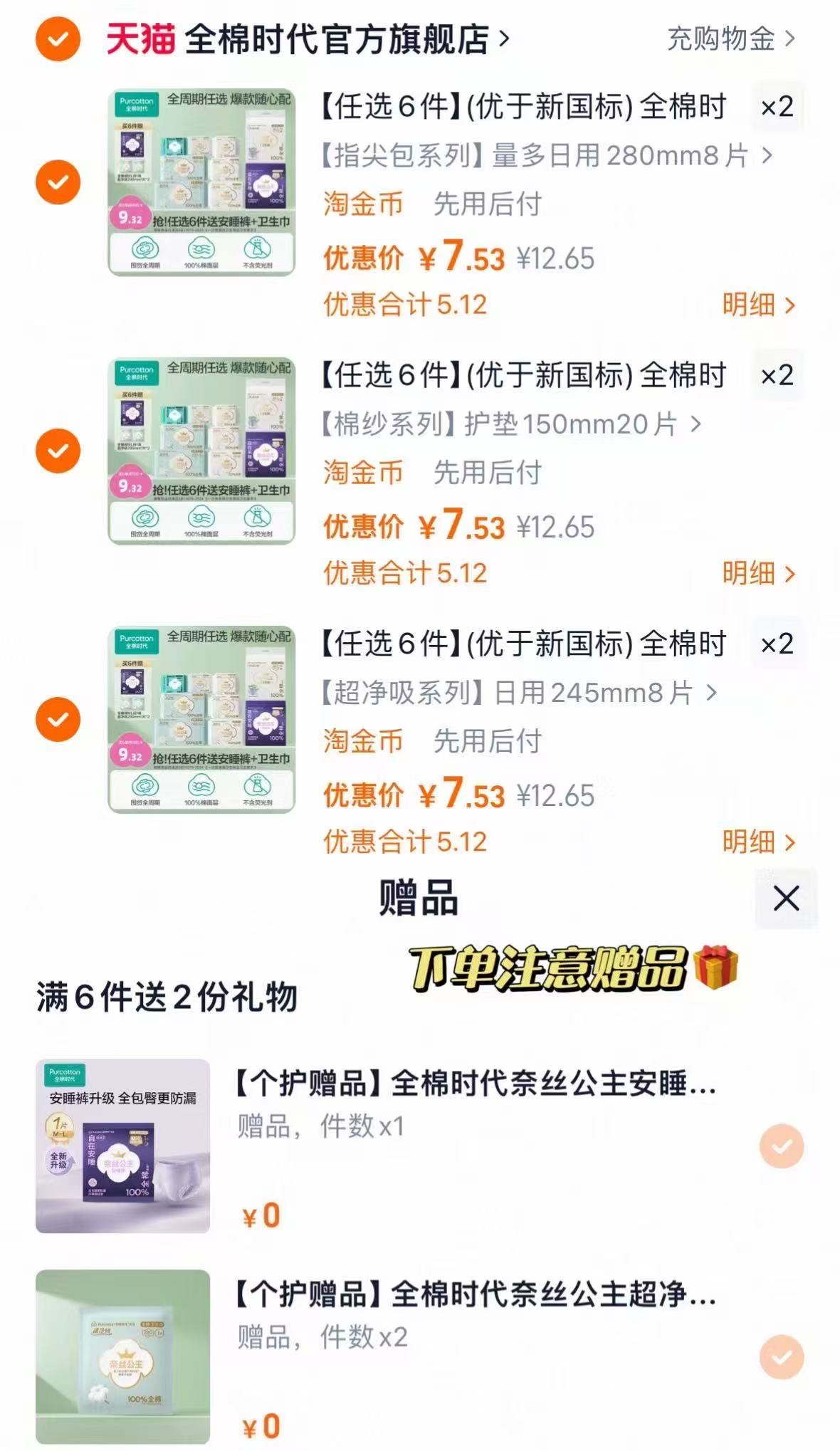Click the 淘金币 tag on first item
Screen dimensions: 840x1451
click(x=363, y=205)
